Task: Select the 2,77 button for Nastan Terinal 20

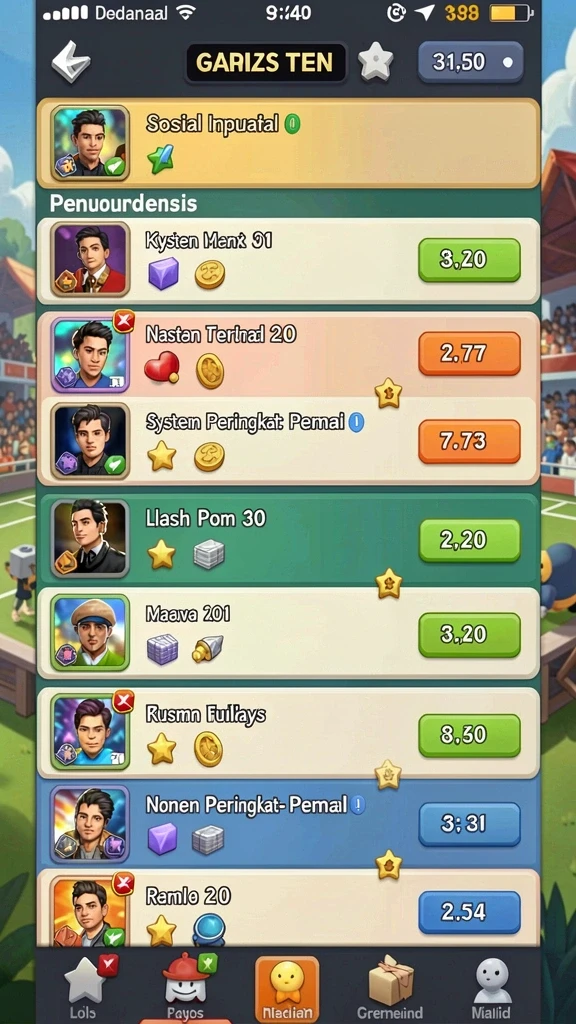Action: click(x=470, y=353)
